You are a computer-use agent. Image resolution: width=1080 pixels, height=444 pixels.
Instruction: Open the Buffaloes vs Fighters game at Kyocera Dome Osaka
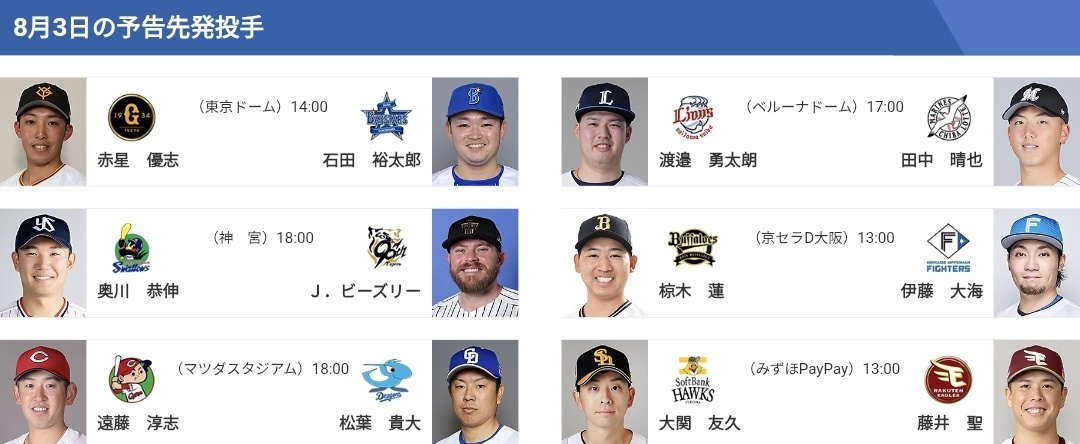pyautogui.click(x=822, y=263)
